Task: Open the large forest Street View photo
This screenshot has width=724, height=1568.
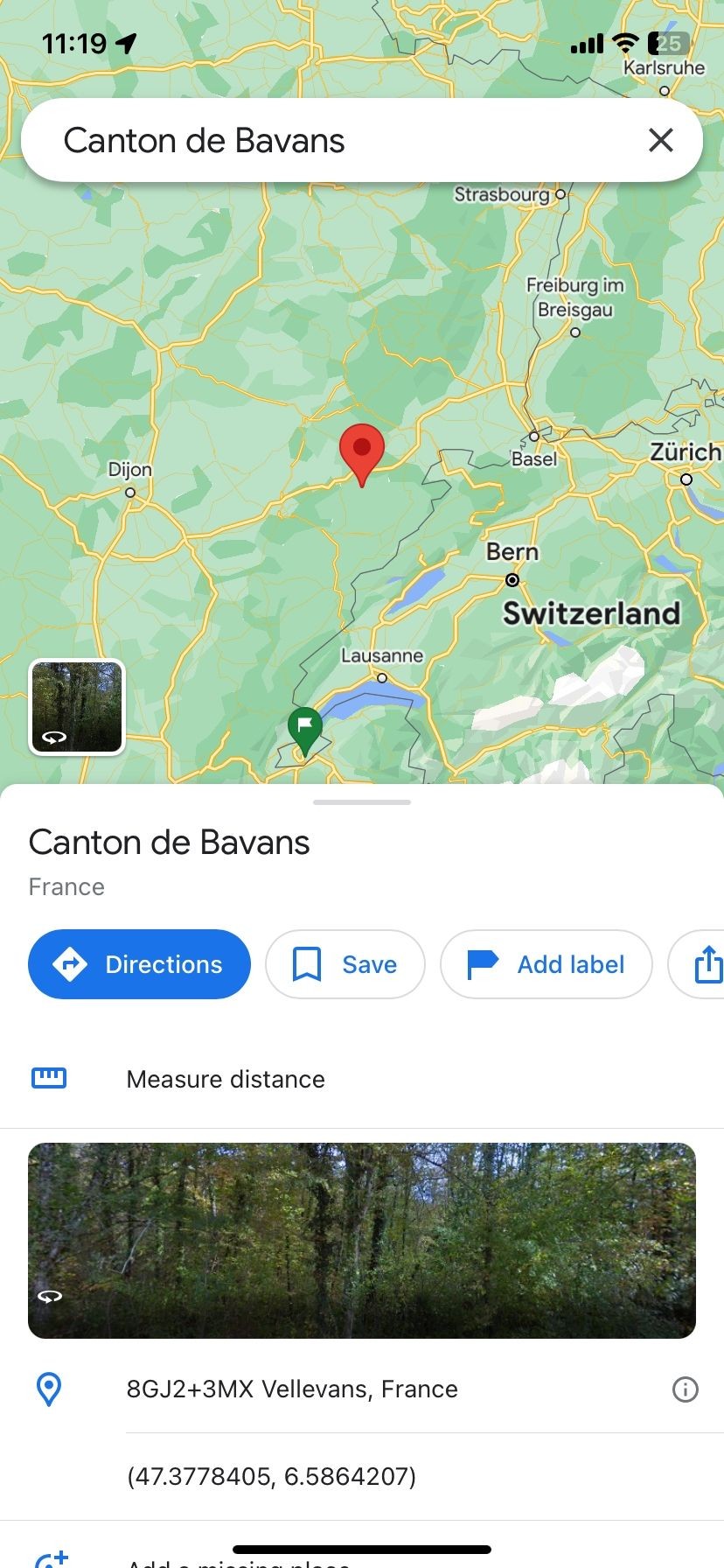Action: [362, 1240]
